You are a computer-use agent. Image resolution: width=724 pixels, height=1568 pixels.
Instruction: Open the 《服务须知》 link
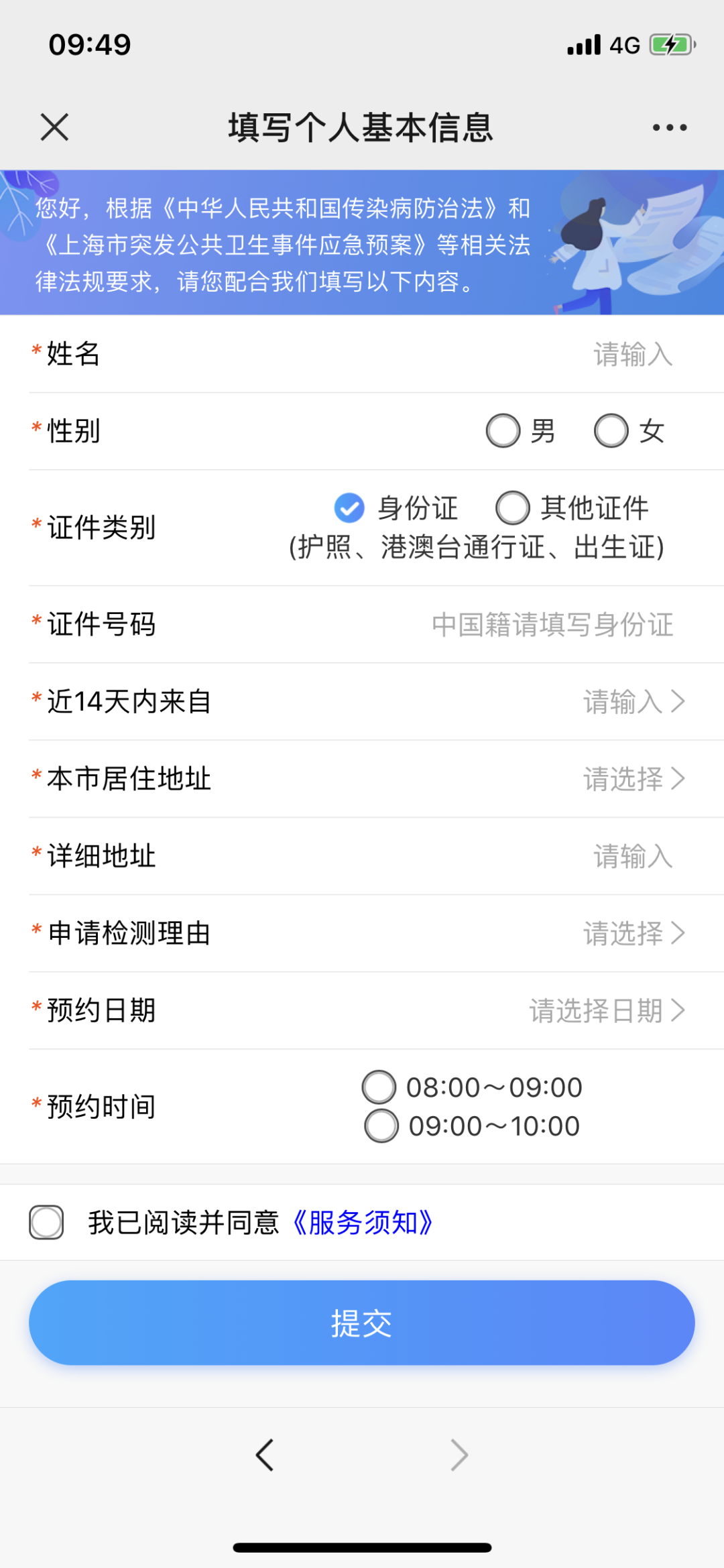(363, 1223)
